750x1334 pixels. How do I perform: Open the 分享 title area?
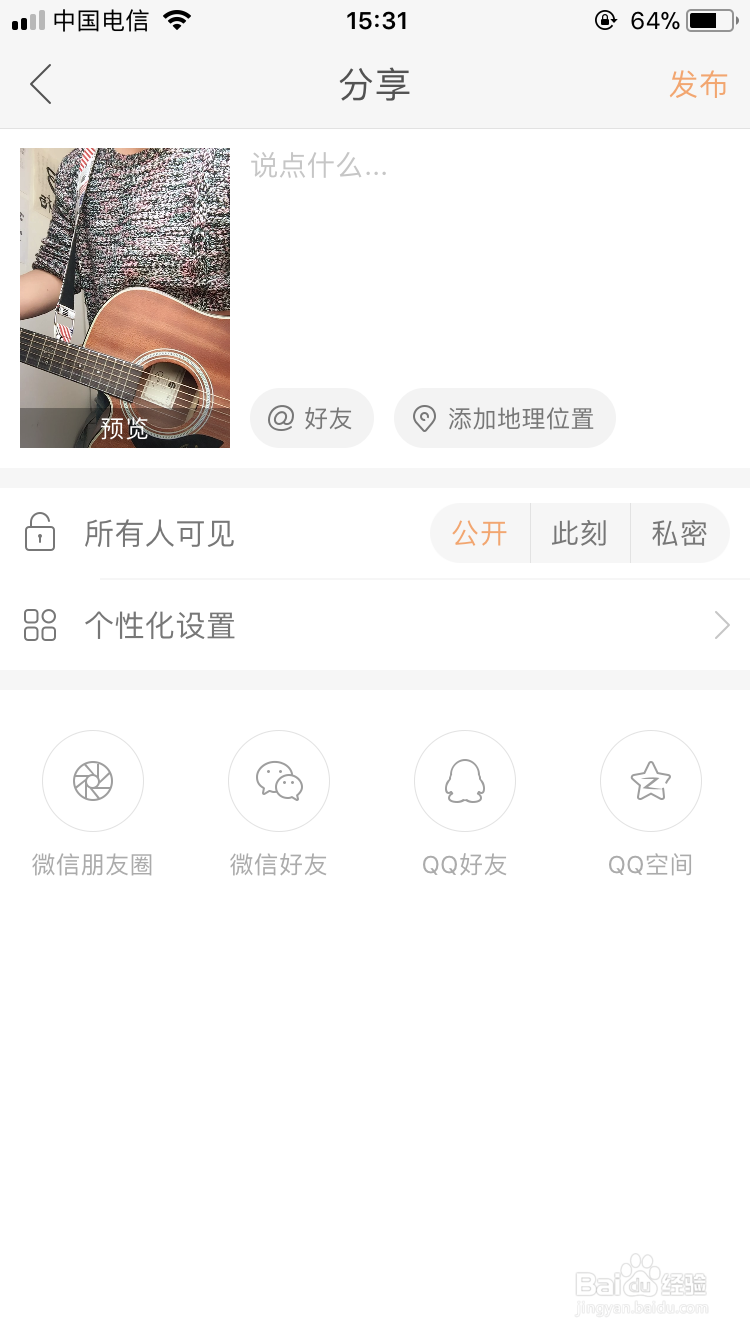[x=375, y=84]
